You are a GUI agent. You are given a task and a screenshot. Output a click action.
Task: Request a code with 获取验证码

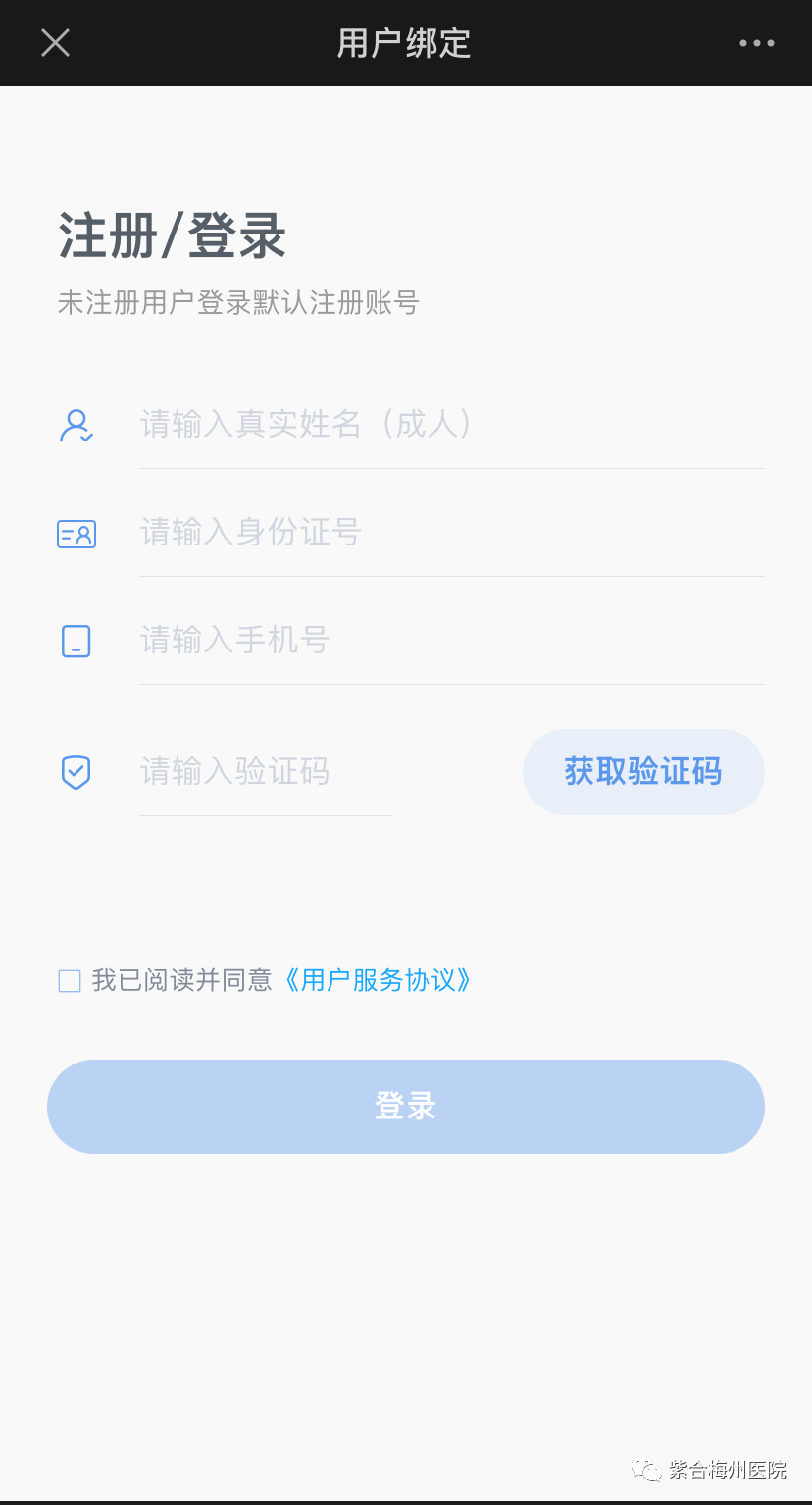pyautogui.click(x=643, y=772)
